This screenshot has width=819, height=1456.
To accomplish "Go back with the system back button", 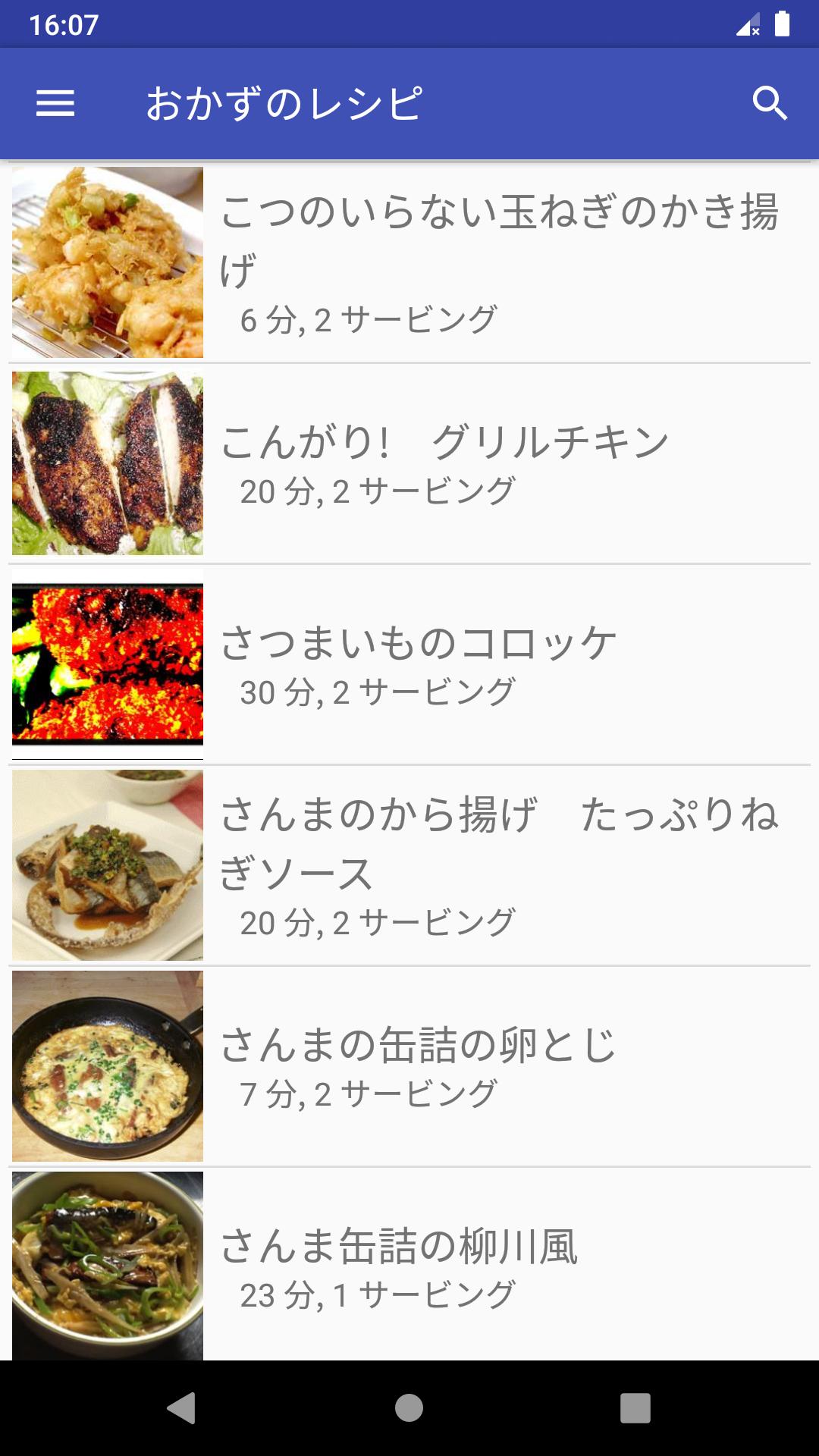I will [x=181, y=1408].
